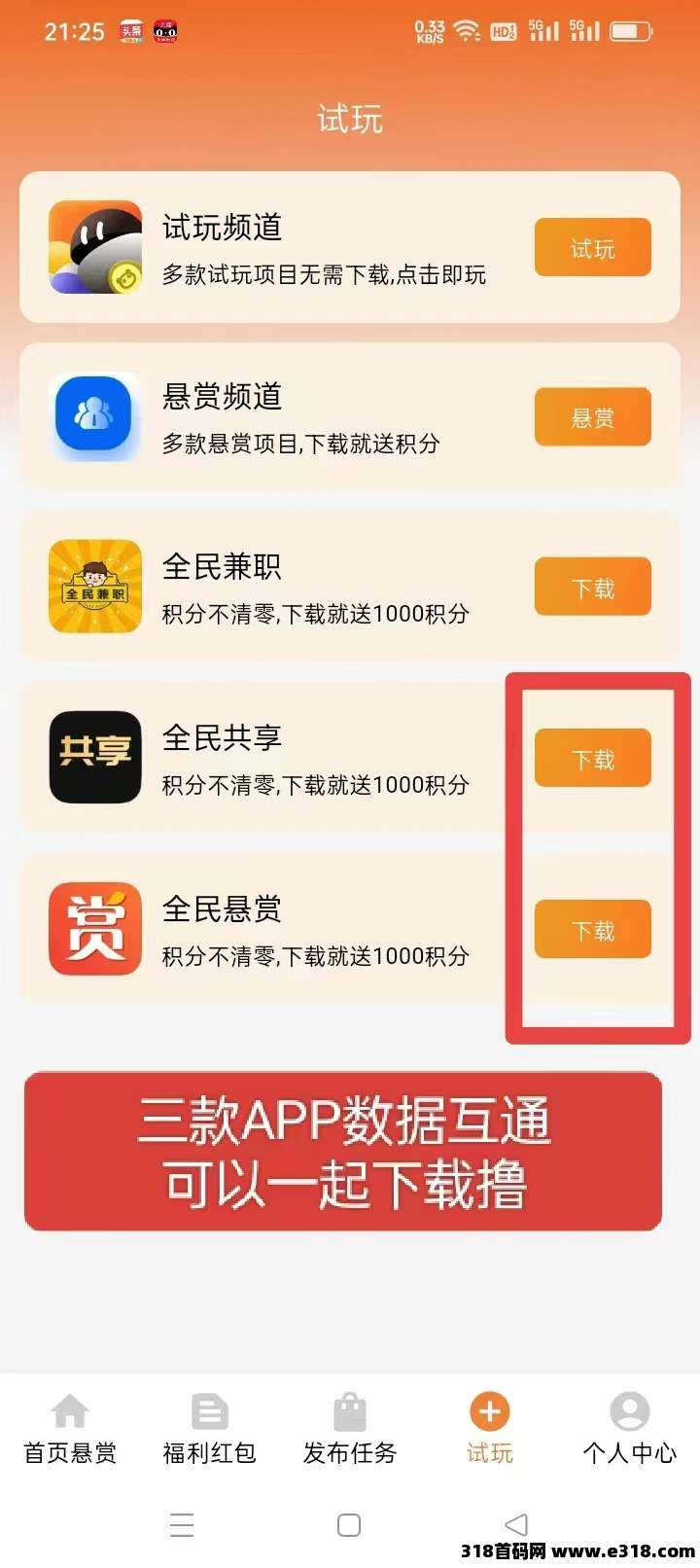Go to the system home screen
This screenshot has height=1568, width=700.
tap(349, 1524)
